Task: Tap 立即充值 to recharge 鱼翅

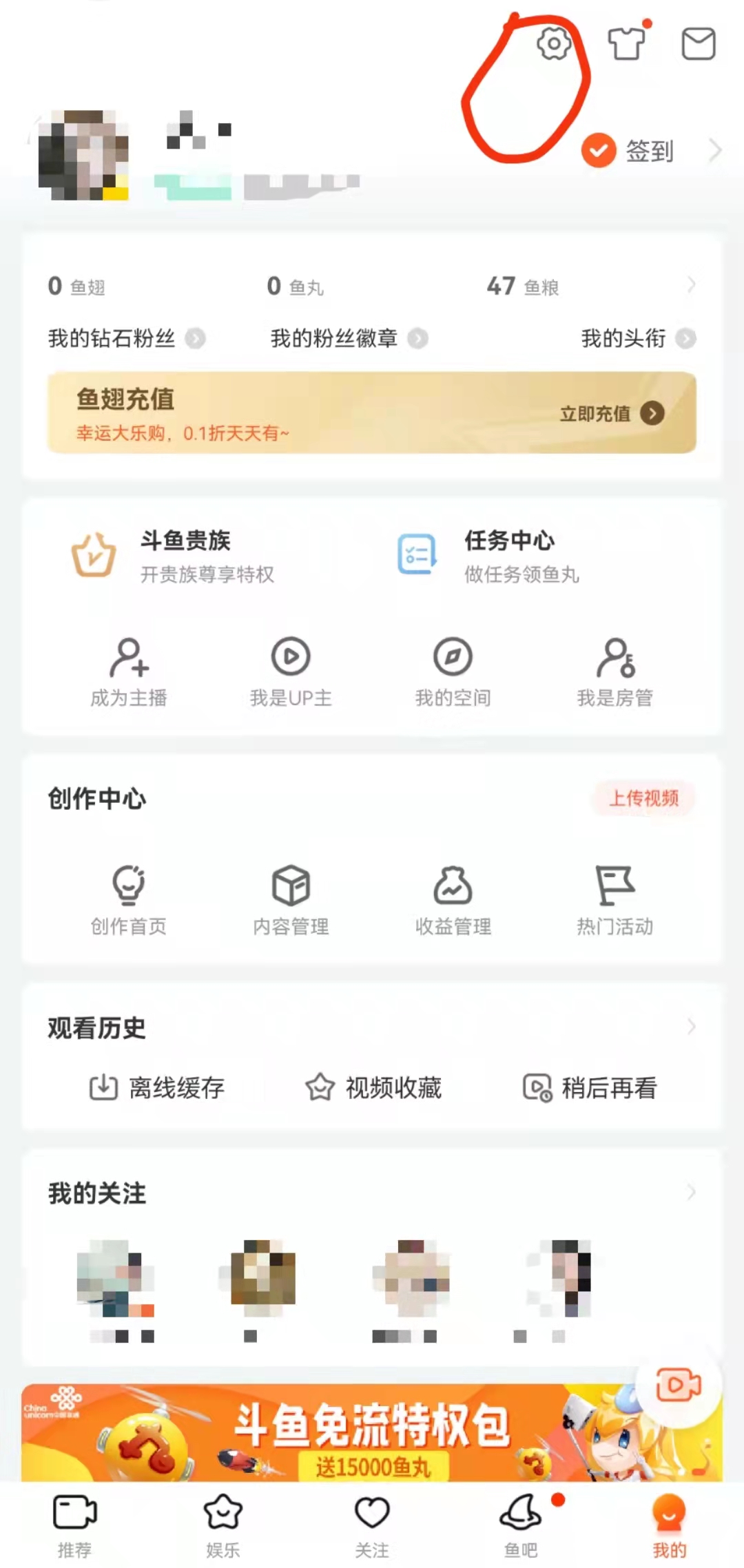Action: tap(611, 413)
